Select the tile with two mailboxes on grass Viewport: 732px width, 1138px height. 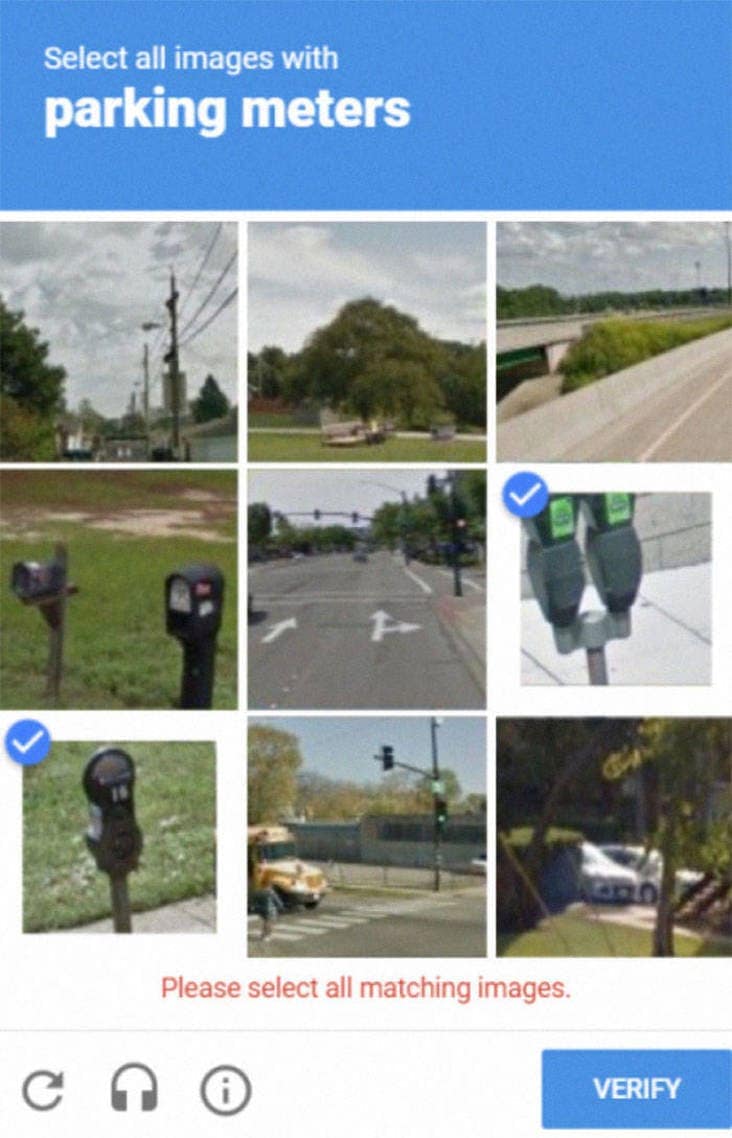(119, 590)
